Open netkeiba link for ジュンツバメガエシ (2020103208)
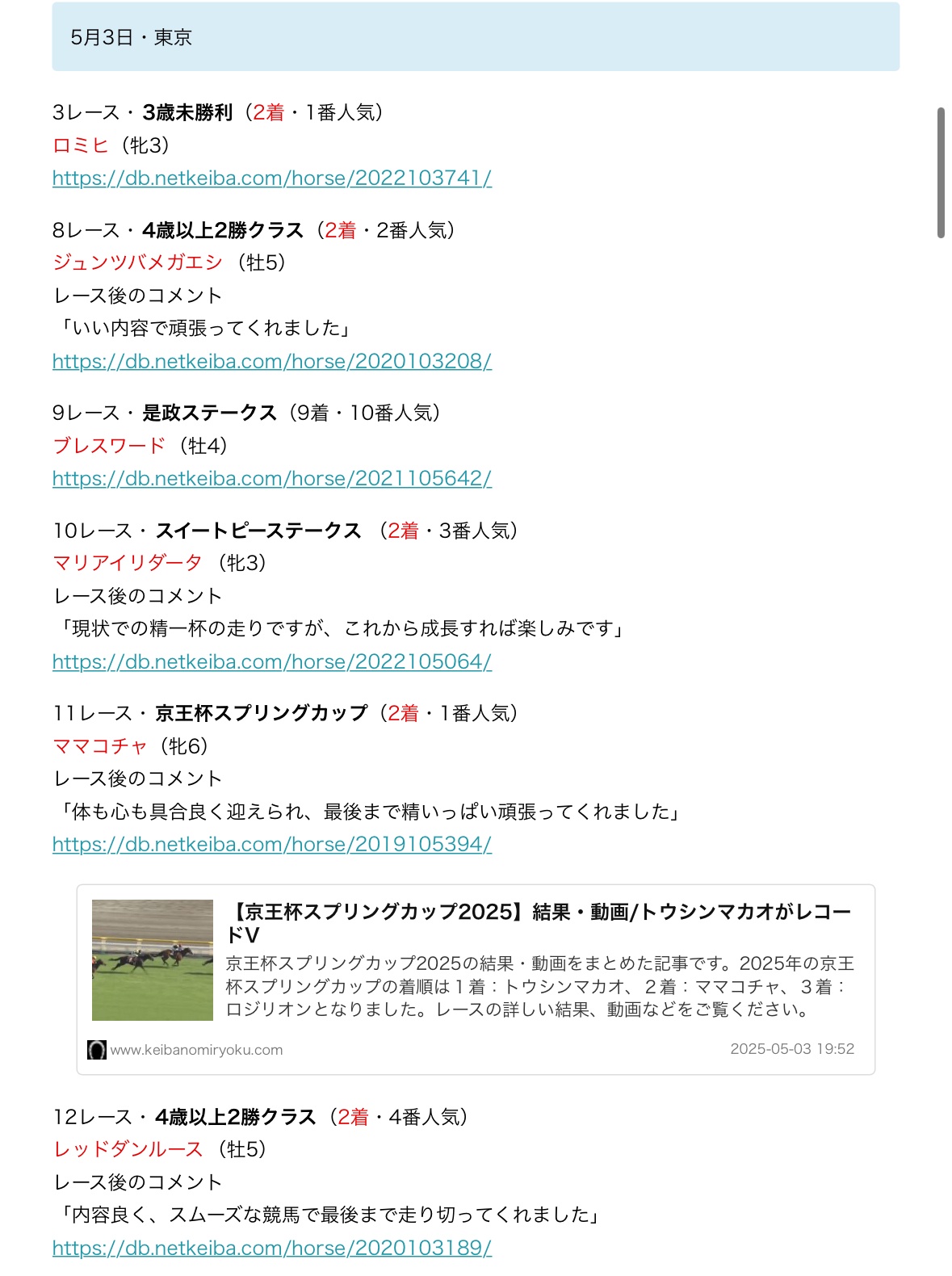952x1276 pixels. pyautogui.click(x=271, y=361)
